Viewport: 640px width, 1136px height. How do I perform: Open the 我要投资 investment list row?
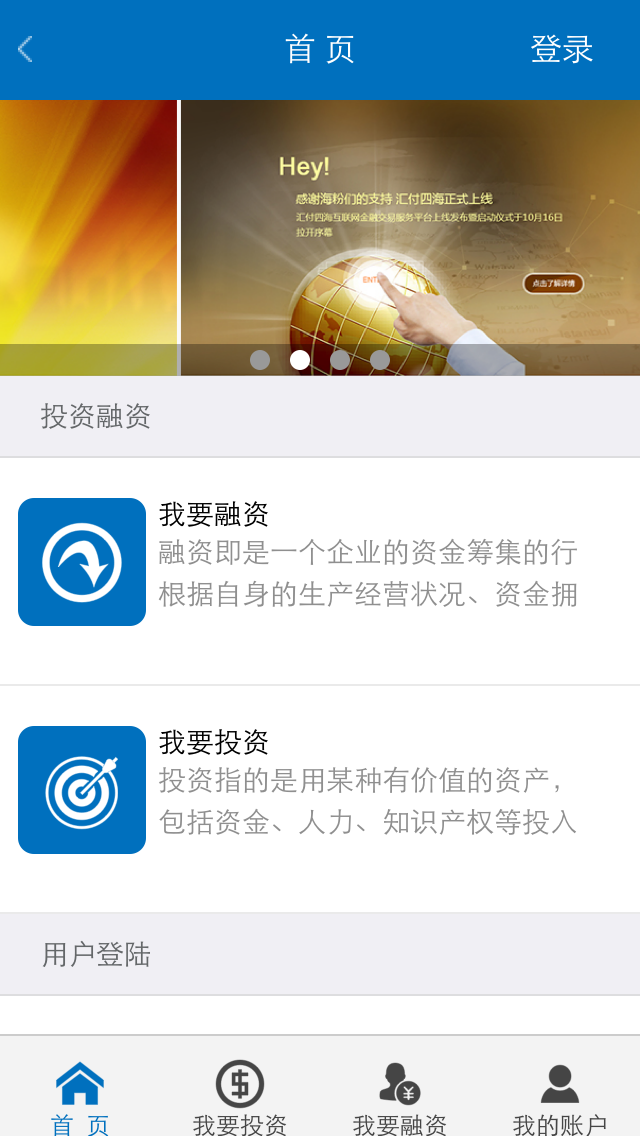pos(320,799)
